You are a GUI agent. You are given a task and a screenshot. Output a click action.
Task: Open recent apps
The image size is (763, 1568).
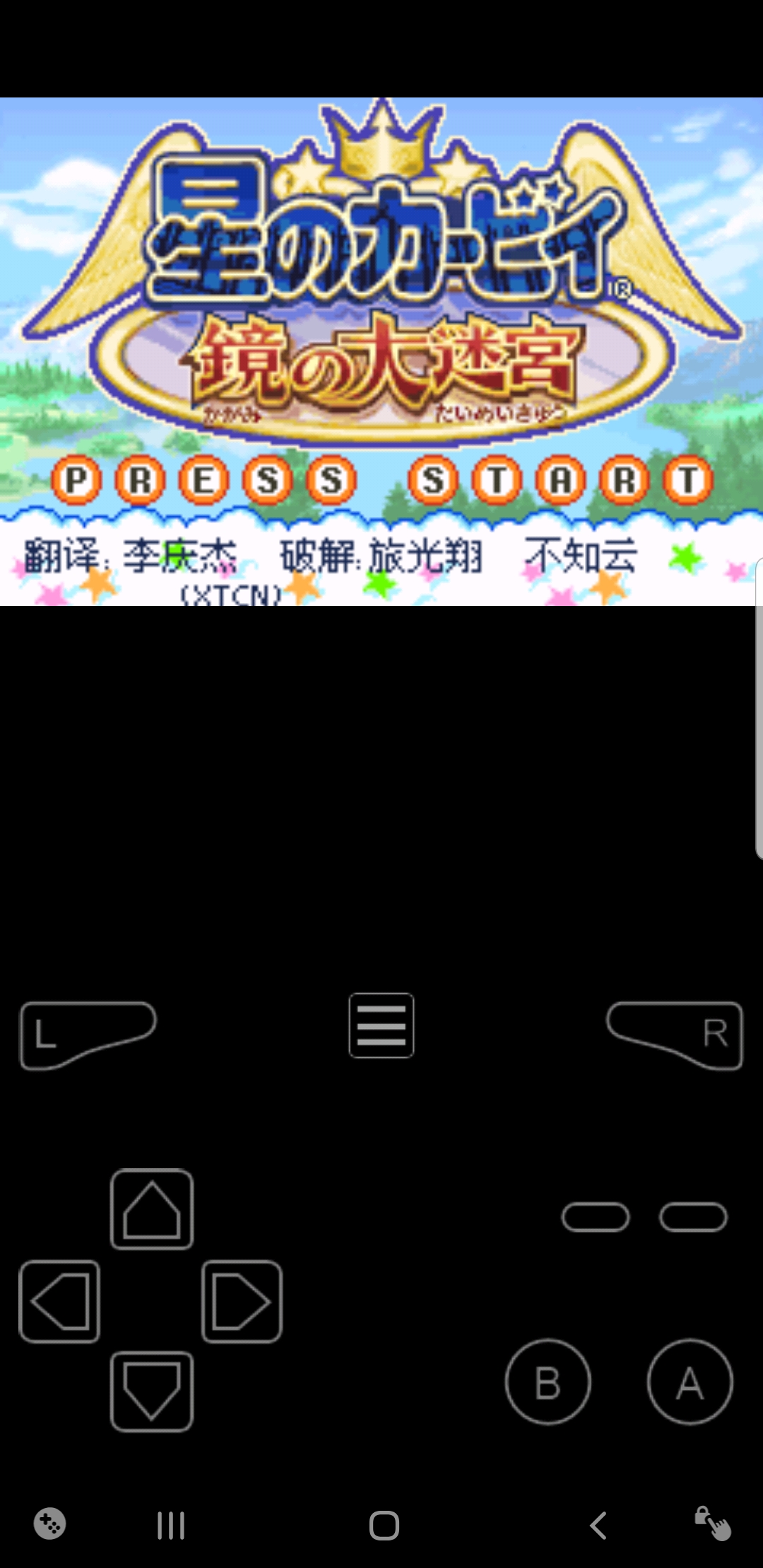click(x=171, y=1525)
